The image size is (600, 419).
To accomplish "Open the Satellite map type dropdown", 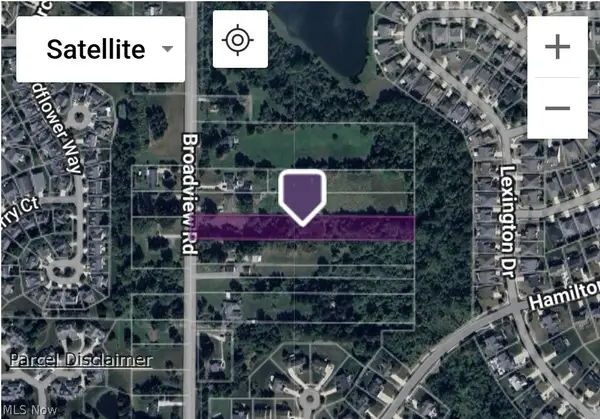I will pos(100,48).
